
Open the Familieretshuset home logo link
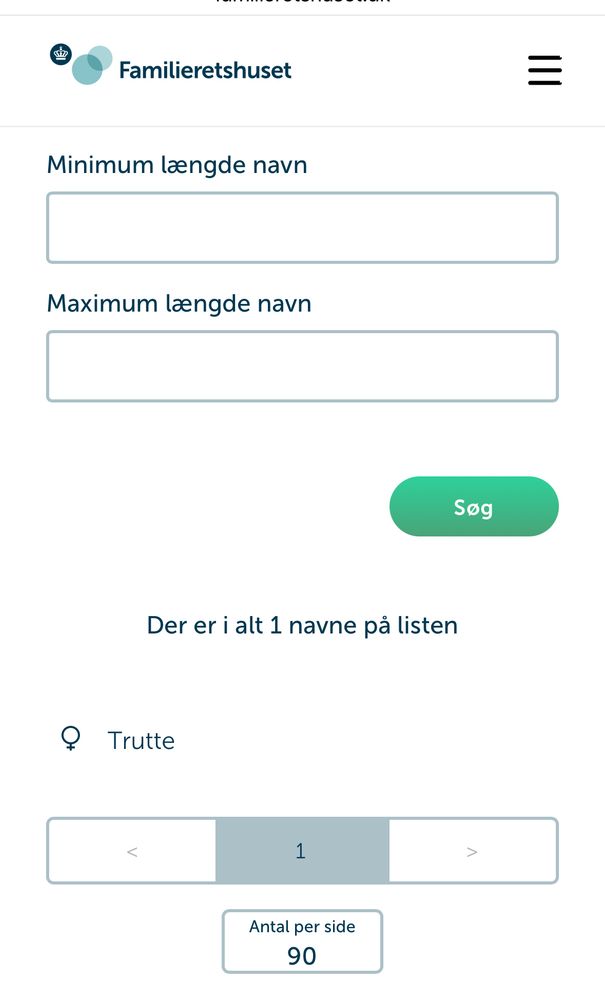171,66
